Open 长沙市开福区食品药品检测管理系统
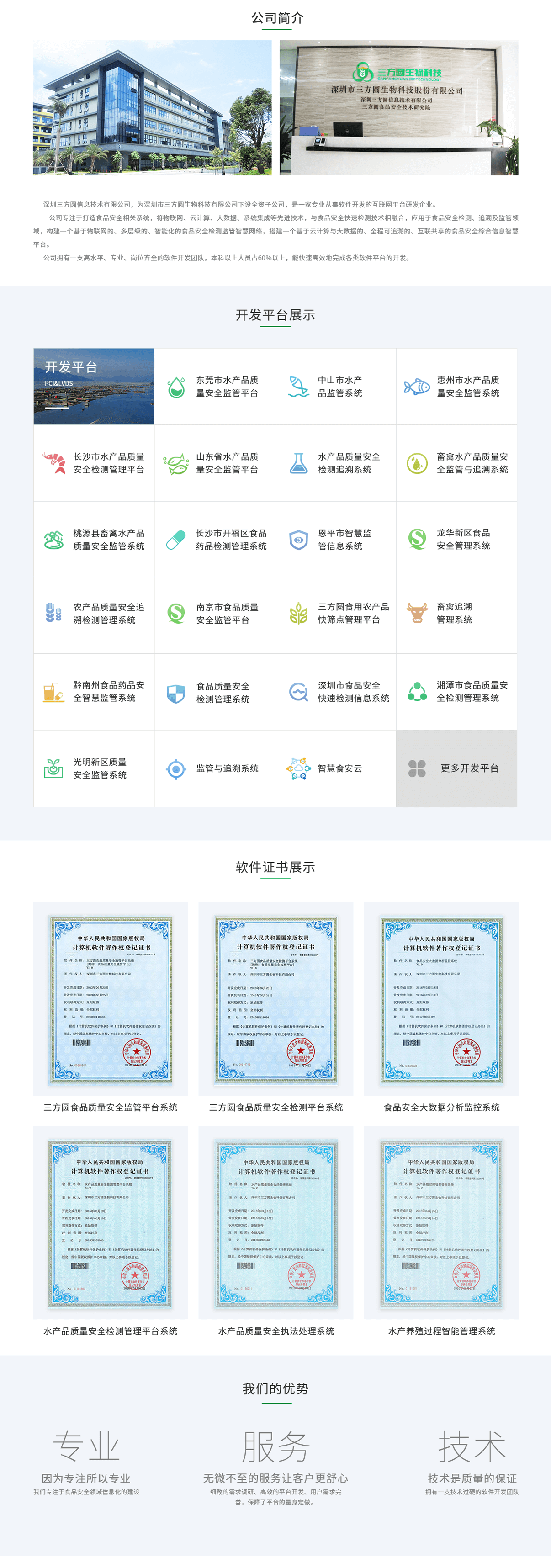This screenshot has width=551, height=1568. [x=214, y=539]
